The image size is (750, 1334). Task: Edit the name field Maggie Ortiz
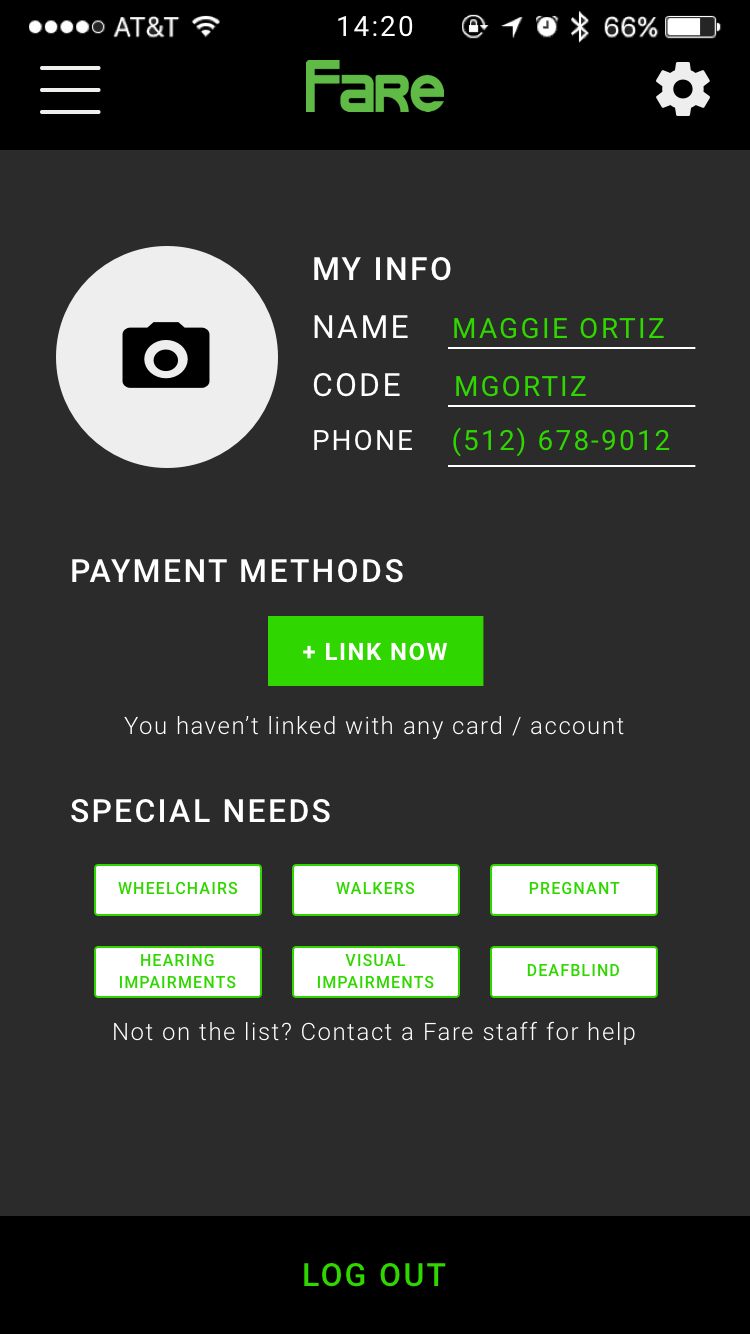(x=571, y=329)
